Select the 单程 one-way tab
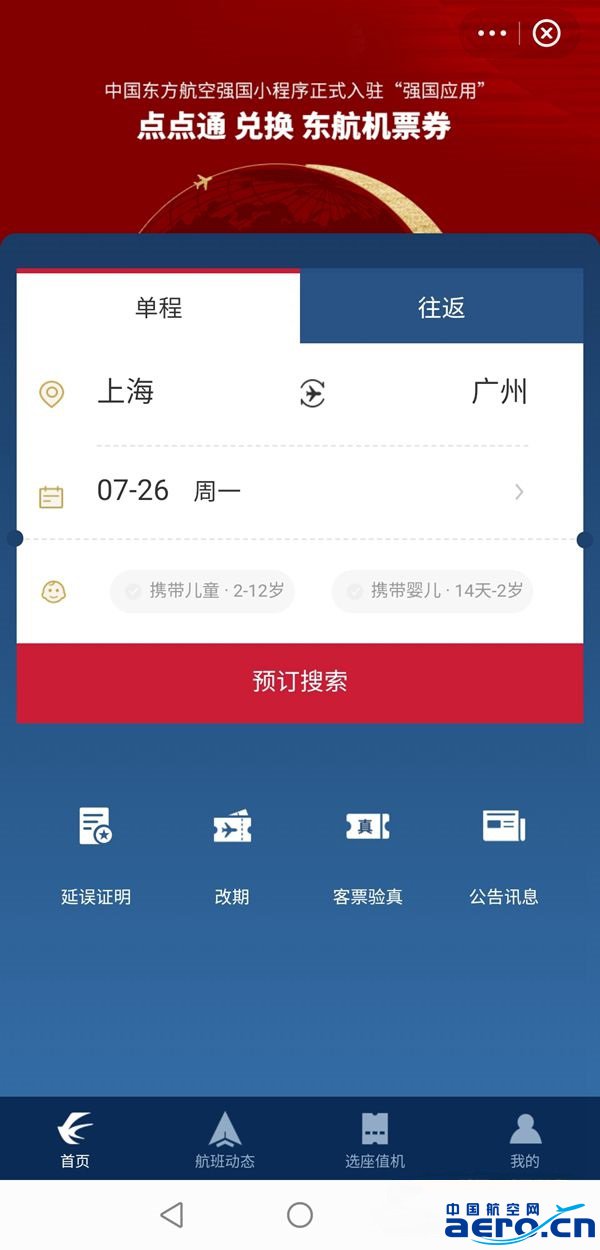 pos(158,307)
